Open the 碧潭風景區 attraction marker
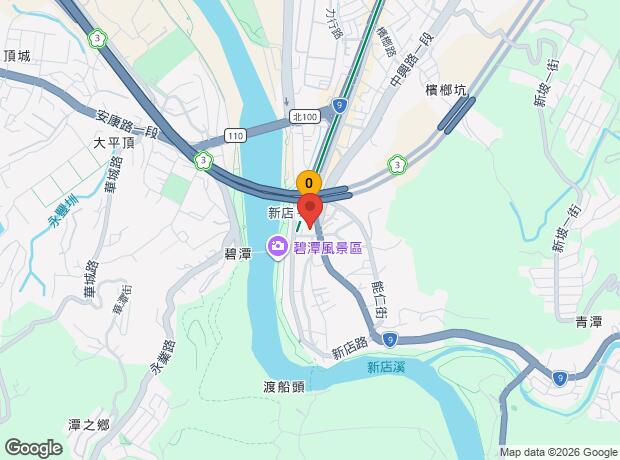The width and height of the screenshot is (620, 460). pos(278,246)
